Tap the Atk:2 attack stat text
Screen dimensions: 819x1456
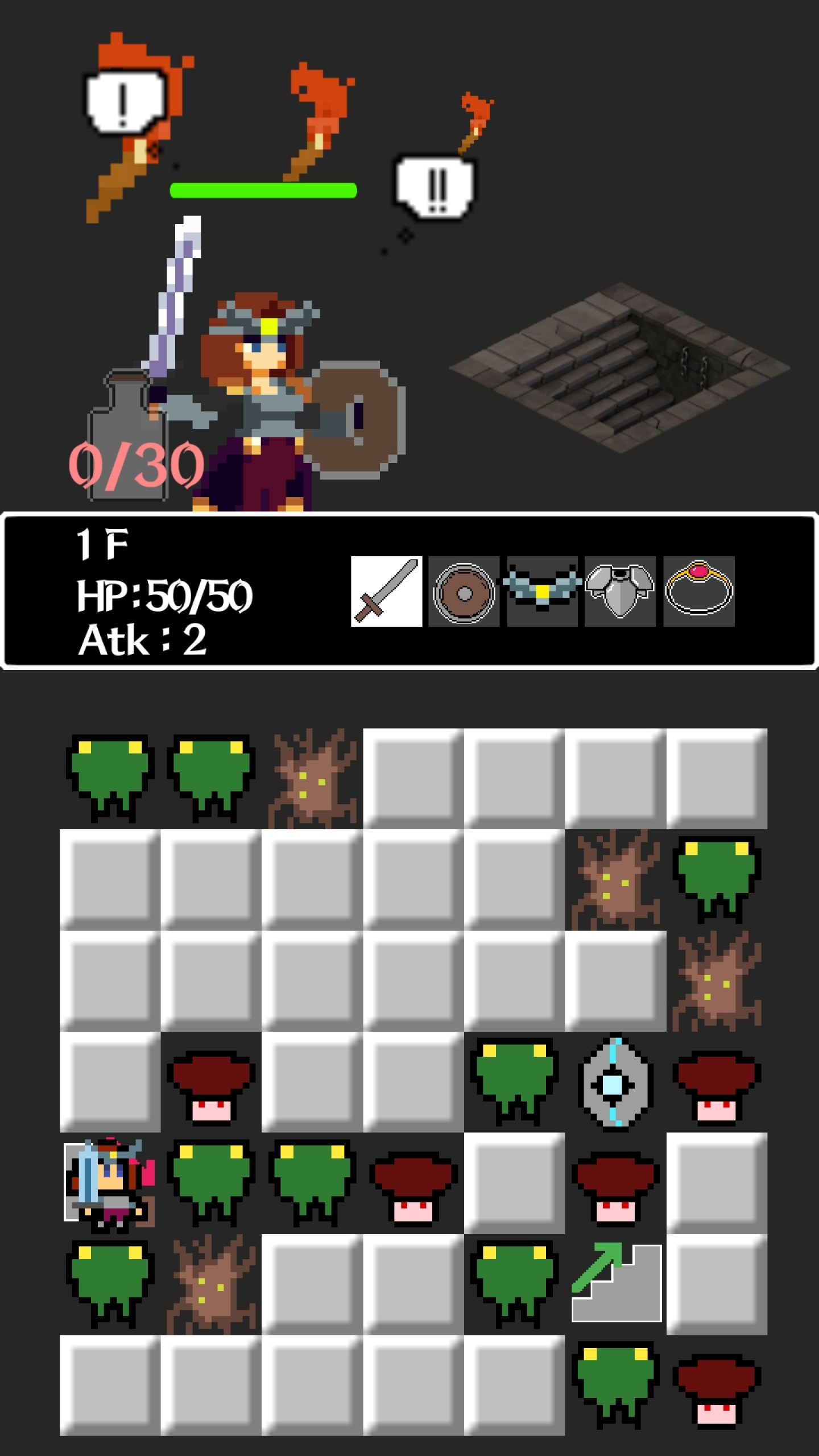(142, 642)
